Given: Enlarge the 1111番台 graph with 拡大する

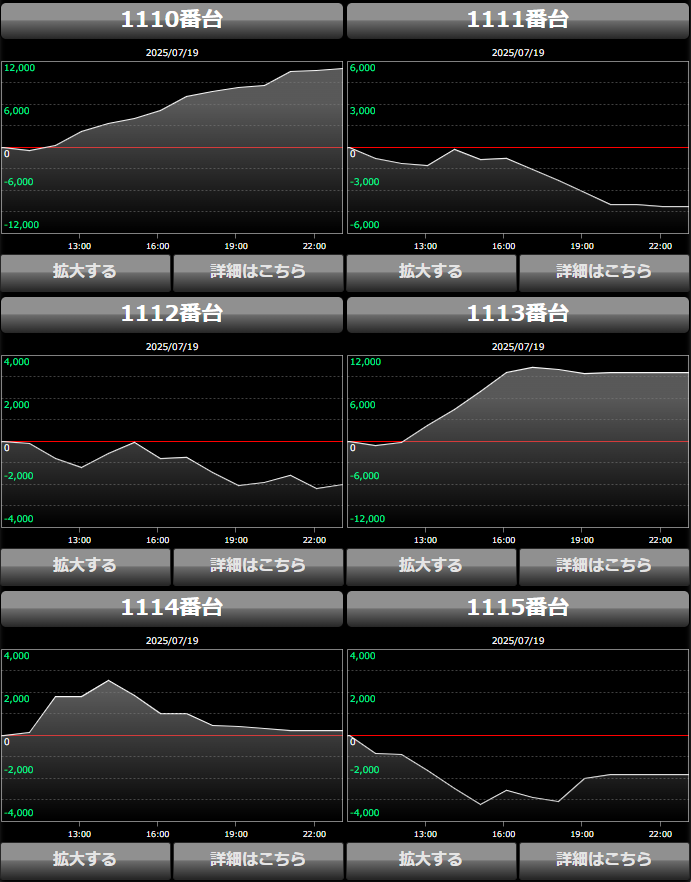Looking at the screenshot, I should pyautogui.click(x=431, y=271).
